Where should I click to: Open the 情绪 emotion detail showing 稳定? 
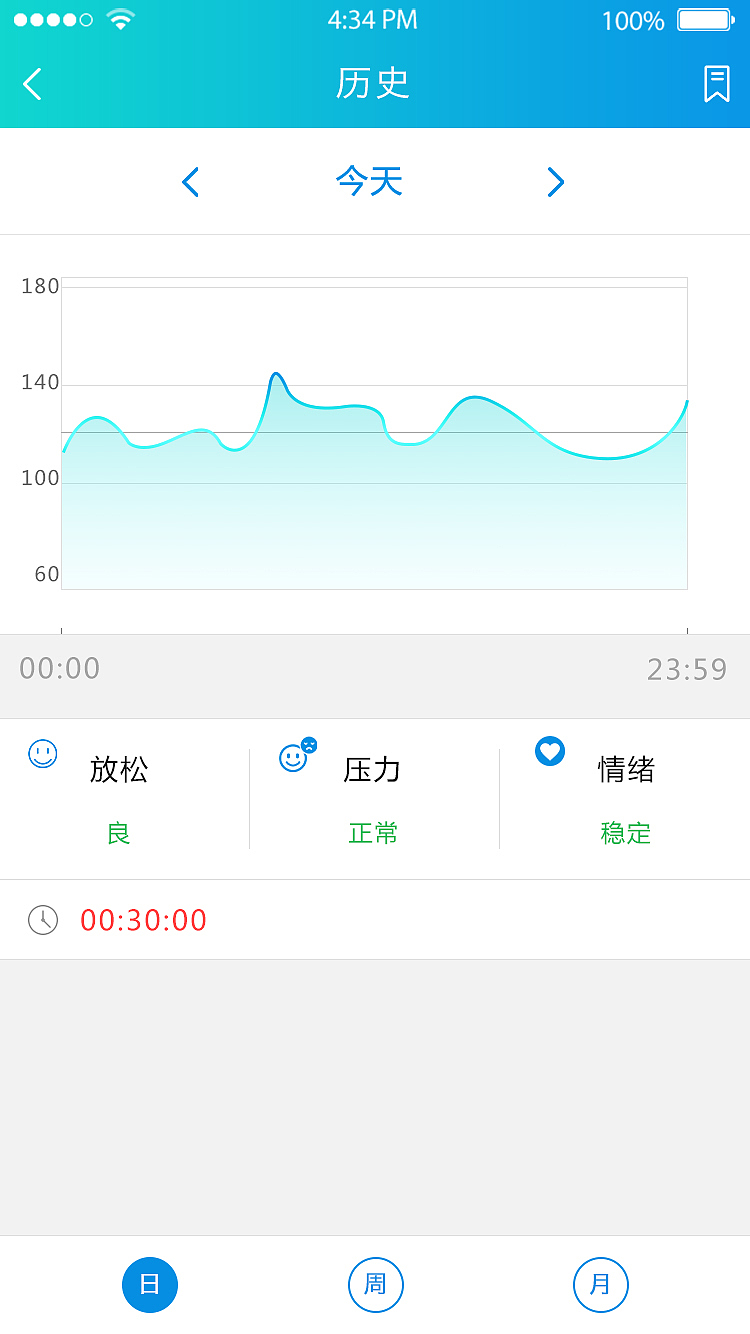(626, 833)
